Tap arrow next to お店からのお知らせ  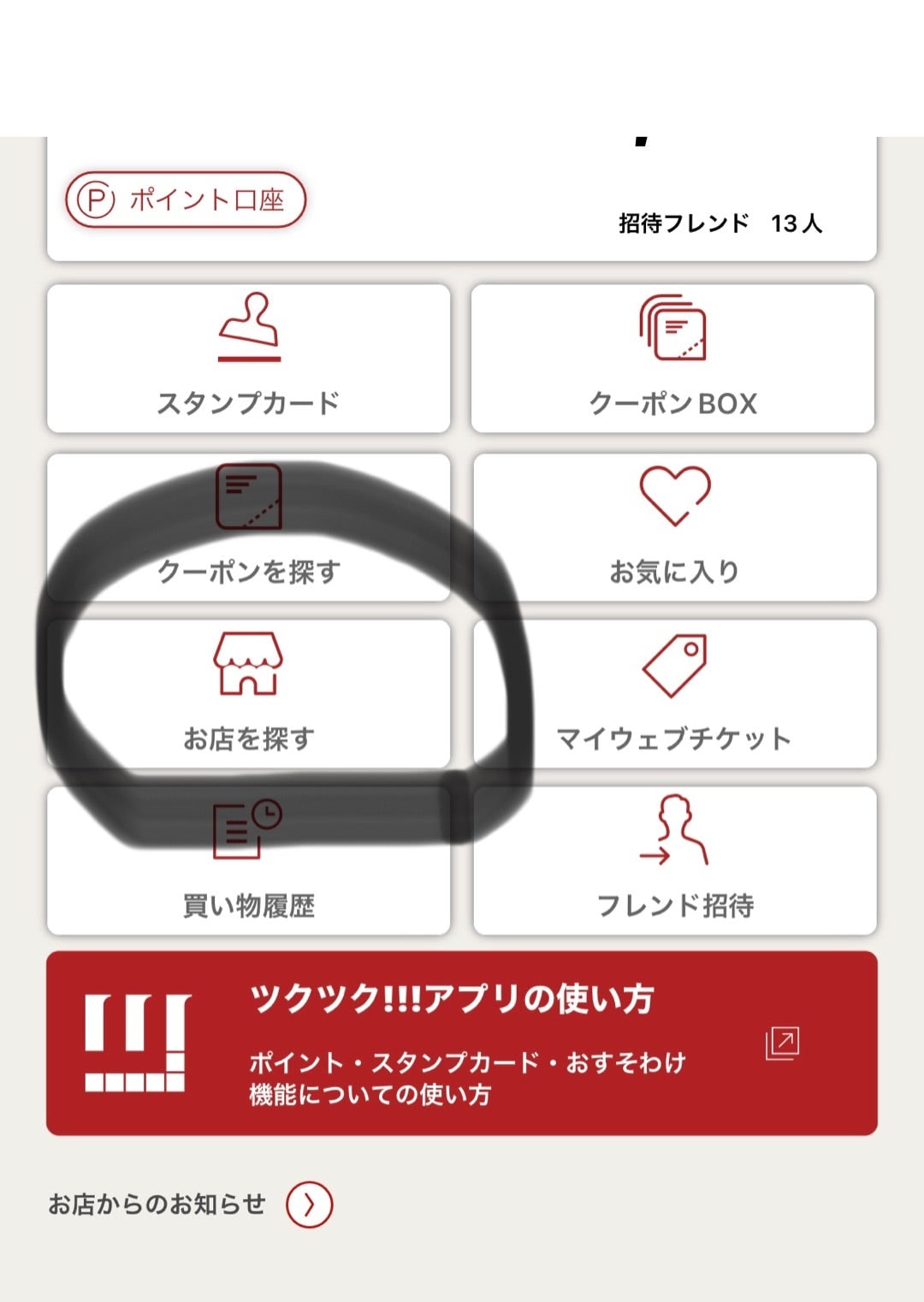309,1205
